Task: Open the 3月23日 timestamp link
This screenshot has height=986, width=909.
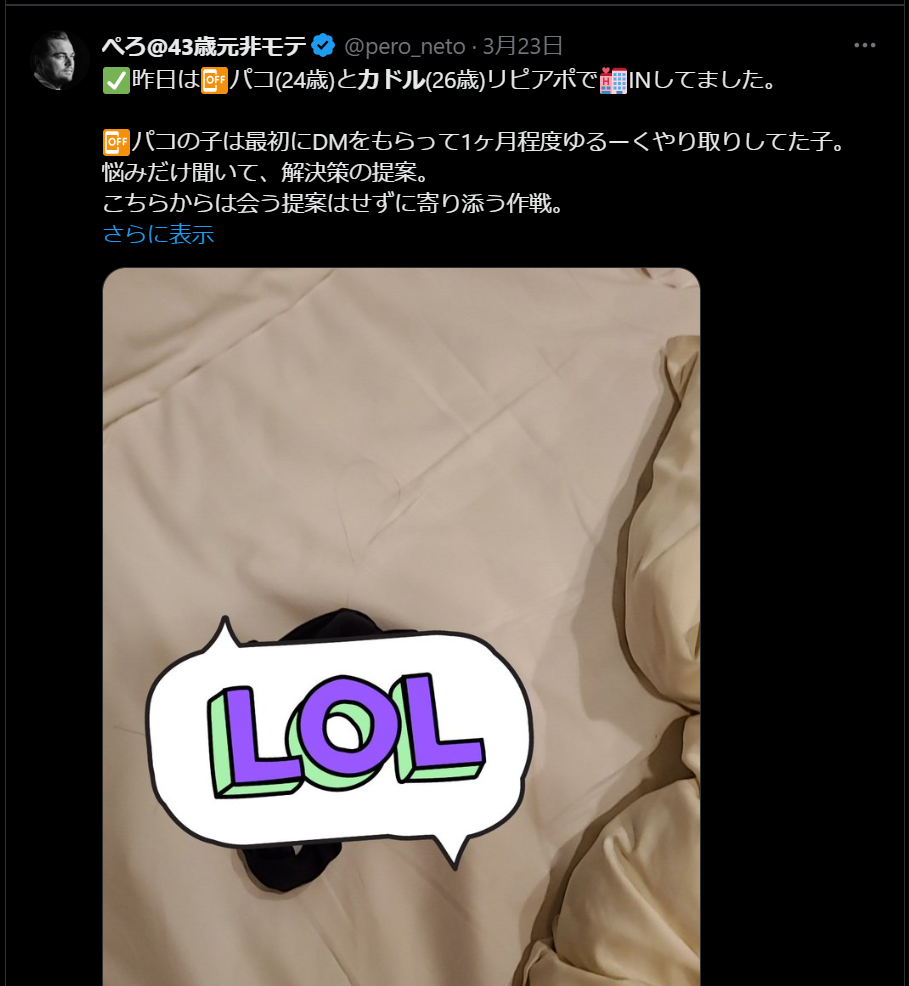Action: (523, 46)
